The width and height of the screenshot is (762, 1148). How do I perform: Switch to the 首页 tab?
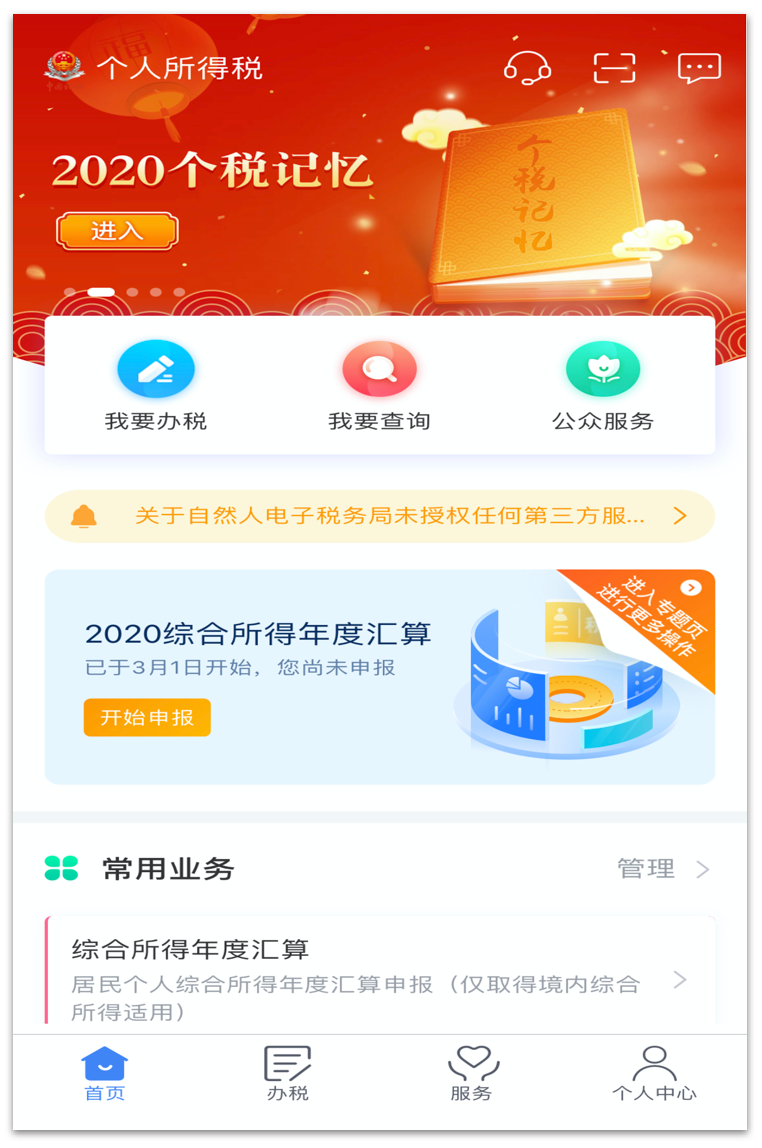(x=105, y=1074)
